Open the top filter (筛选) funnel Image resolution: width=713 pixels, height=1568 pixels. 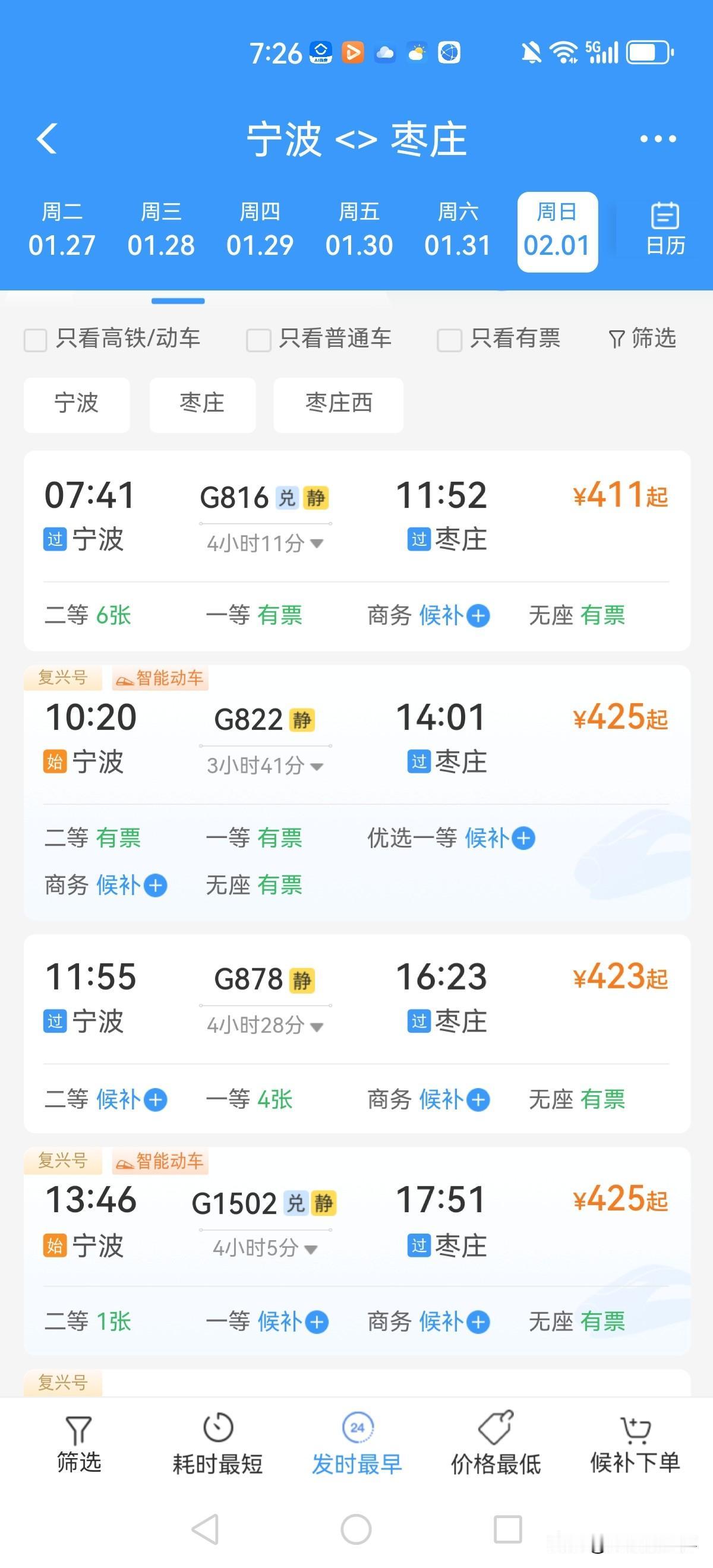point(642,339)
